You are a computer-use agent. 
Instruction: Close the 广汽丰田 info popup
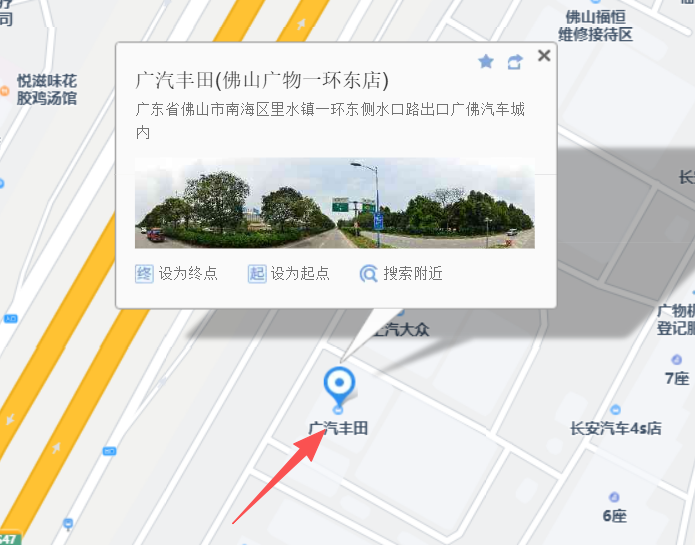click(544, 56)
